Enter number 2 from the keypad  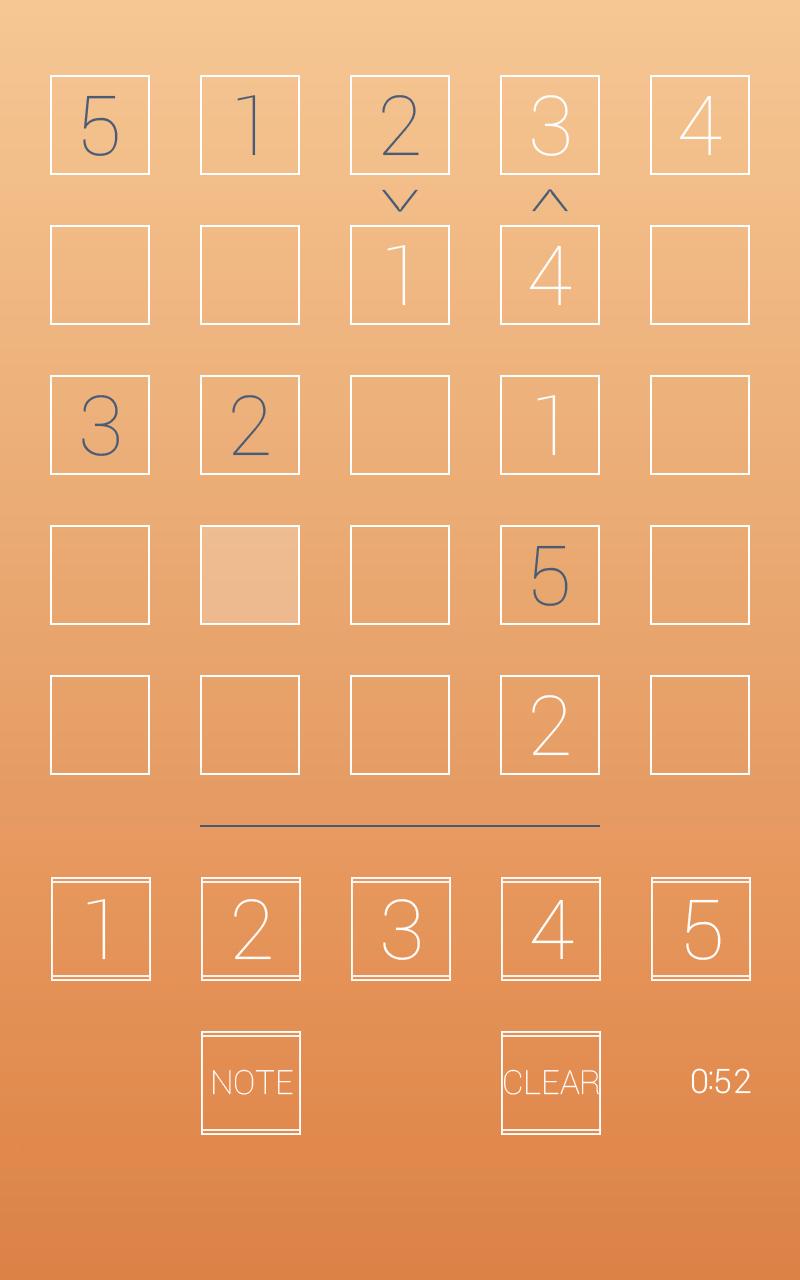(250, 928)
